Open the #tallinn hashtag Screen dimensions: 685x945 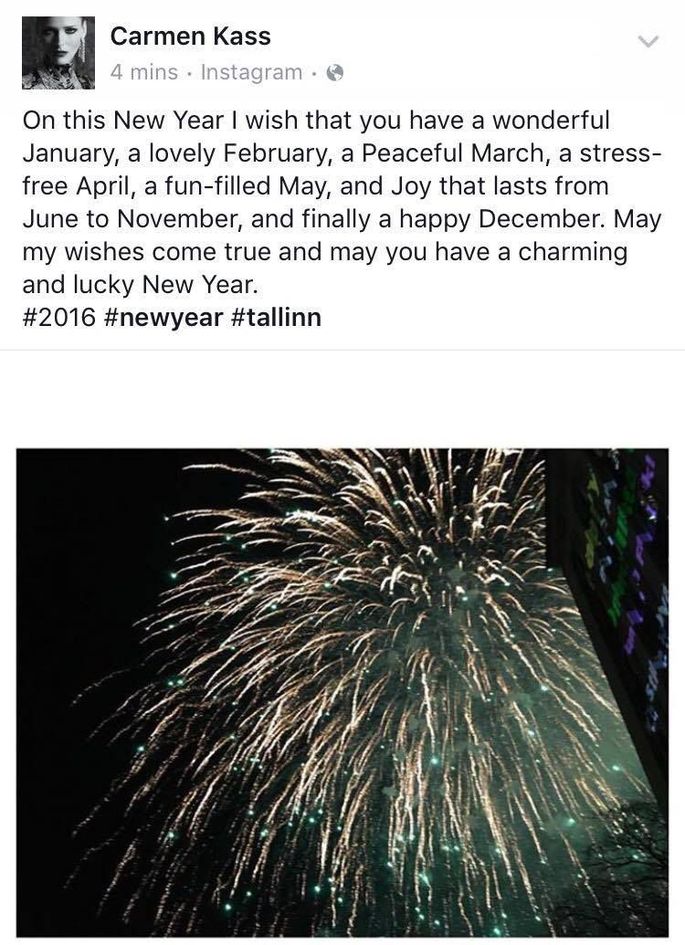click(x=283, y=318)
